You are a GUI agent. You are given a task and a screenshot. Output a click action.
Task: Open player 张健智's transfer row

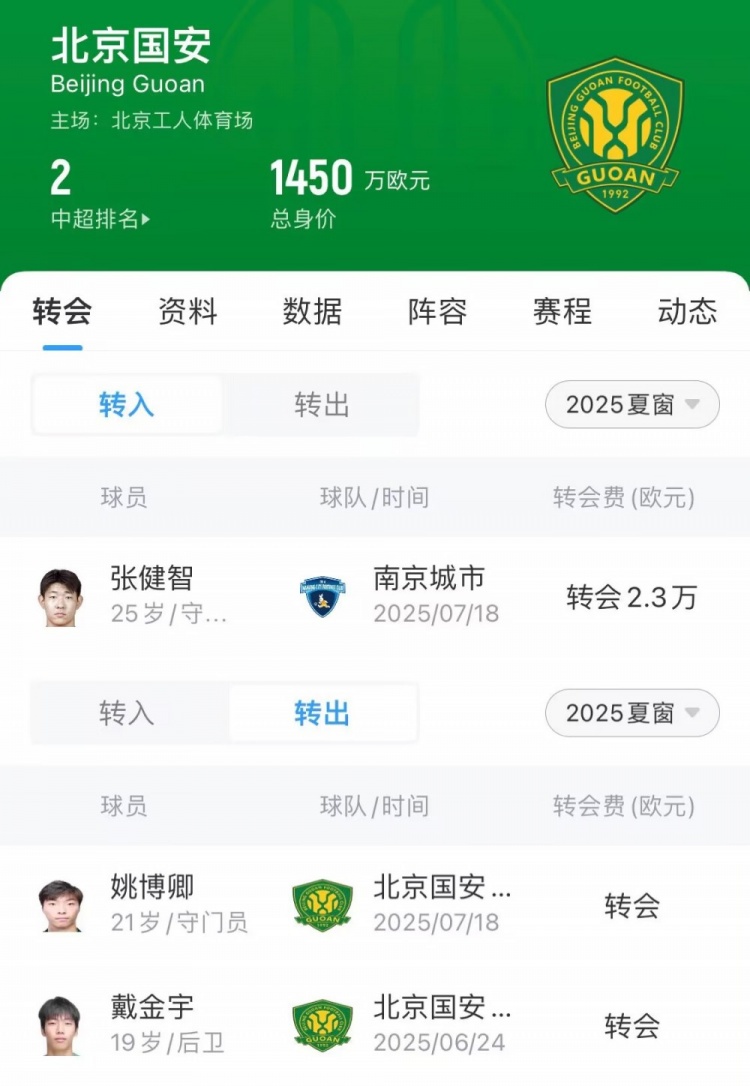pos(375,597)
